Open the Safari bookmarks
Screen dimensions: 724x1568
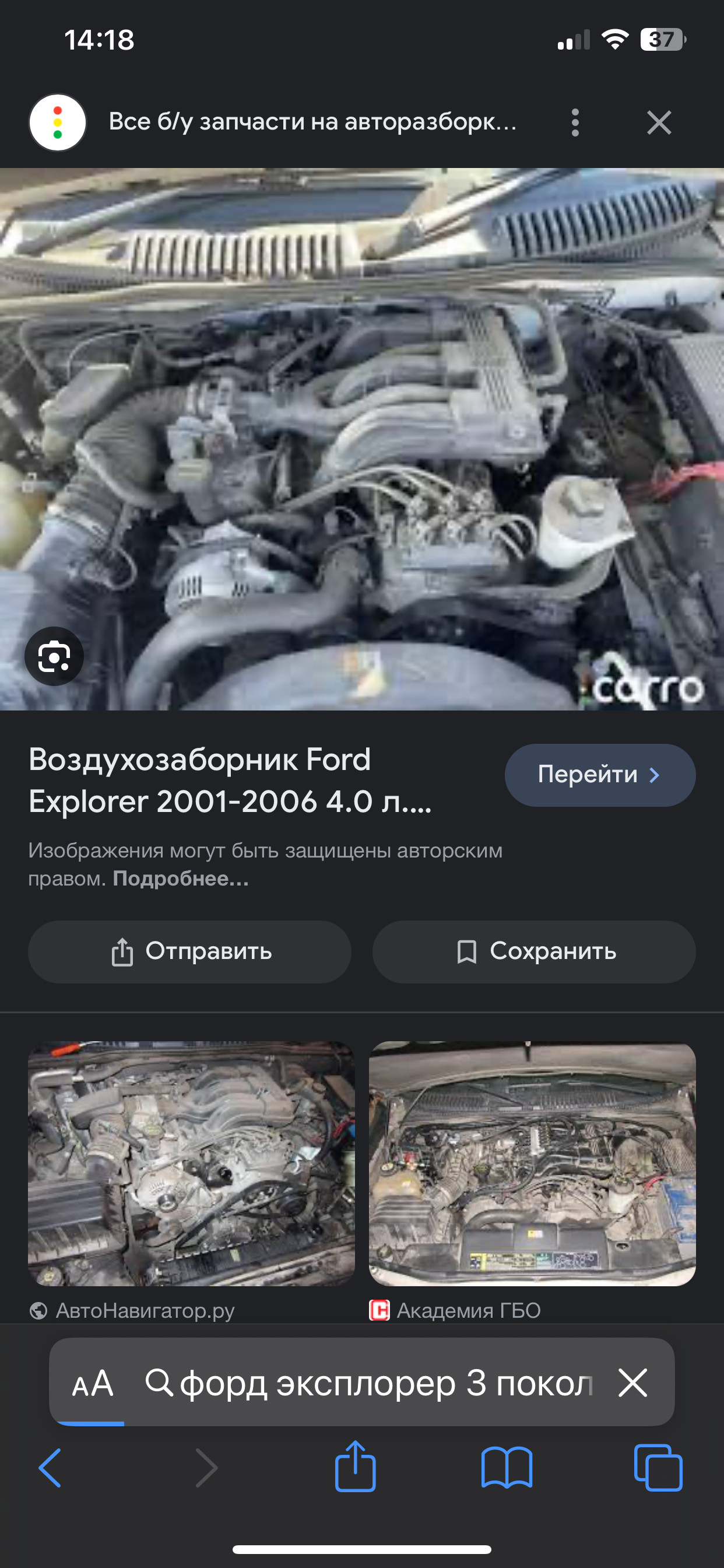tap(506, 1468)
